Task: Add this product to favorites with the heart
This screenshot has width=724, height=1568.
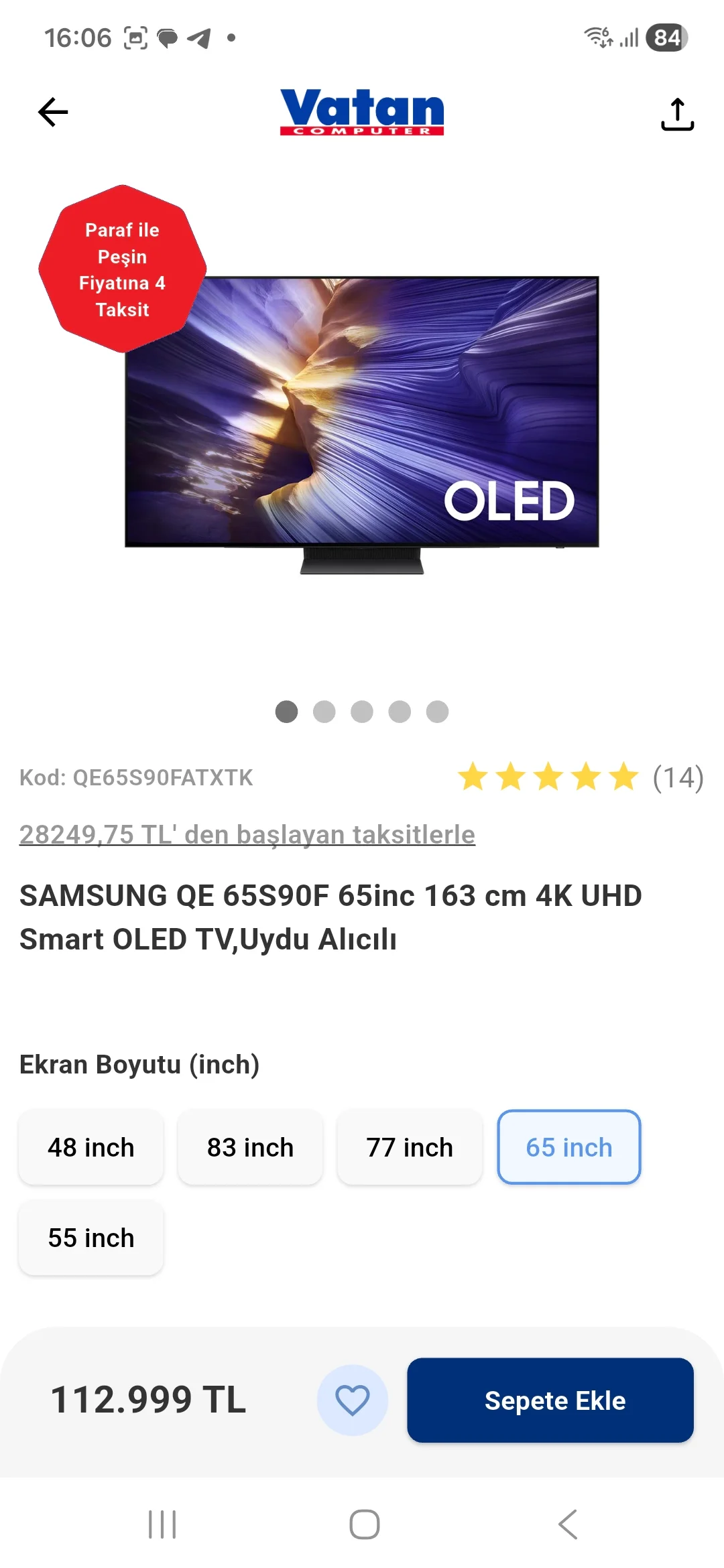Action: click(x=352, y=1400)
